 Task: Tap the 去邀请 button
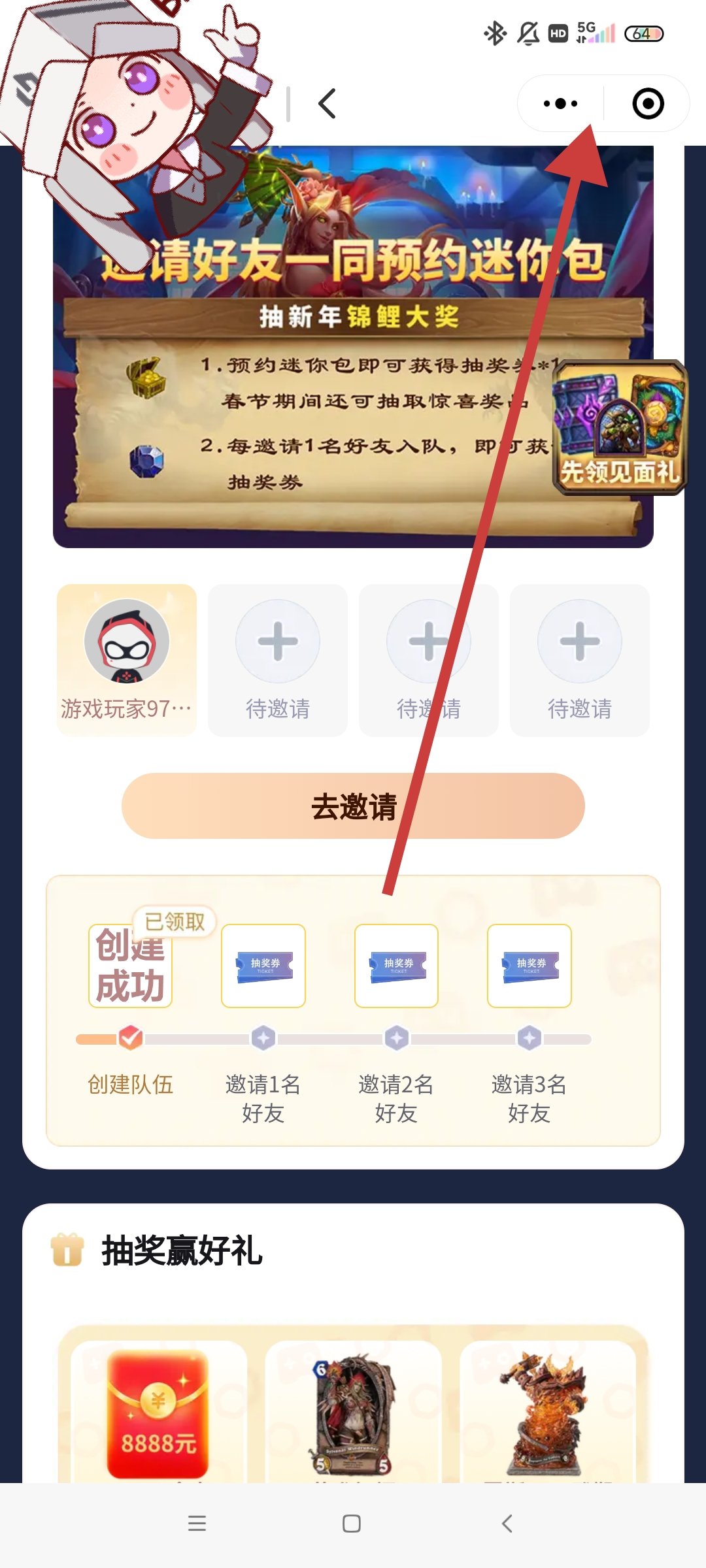coord(353,806)
